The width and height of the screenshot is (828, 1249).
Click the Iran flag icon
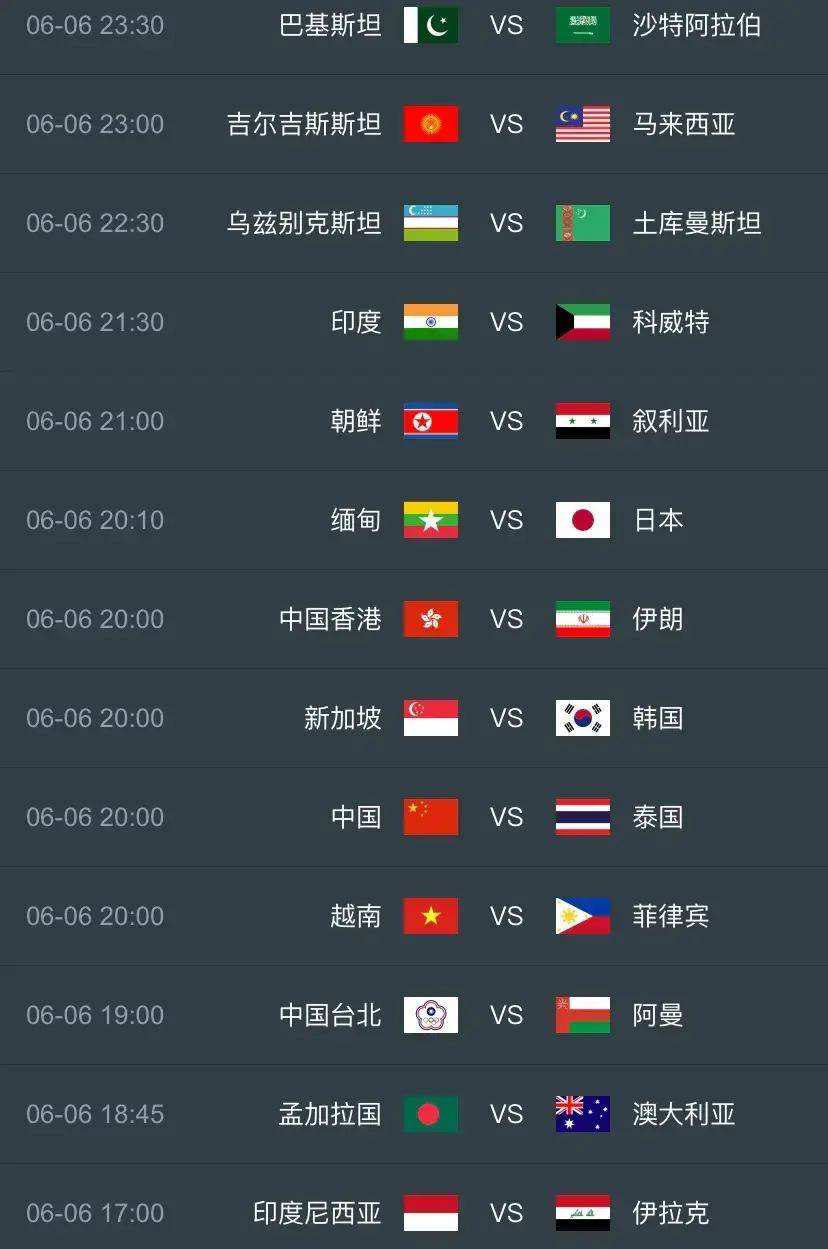pos(582,619)
